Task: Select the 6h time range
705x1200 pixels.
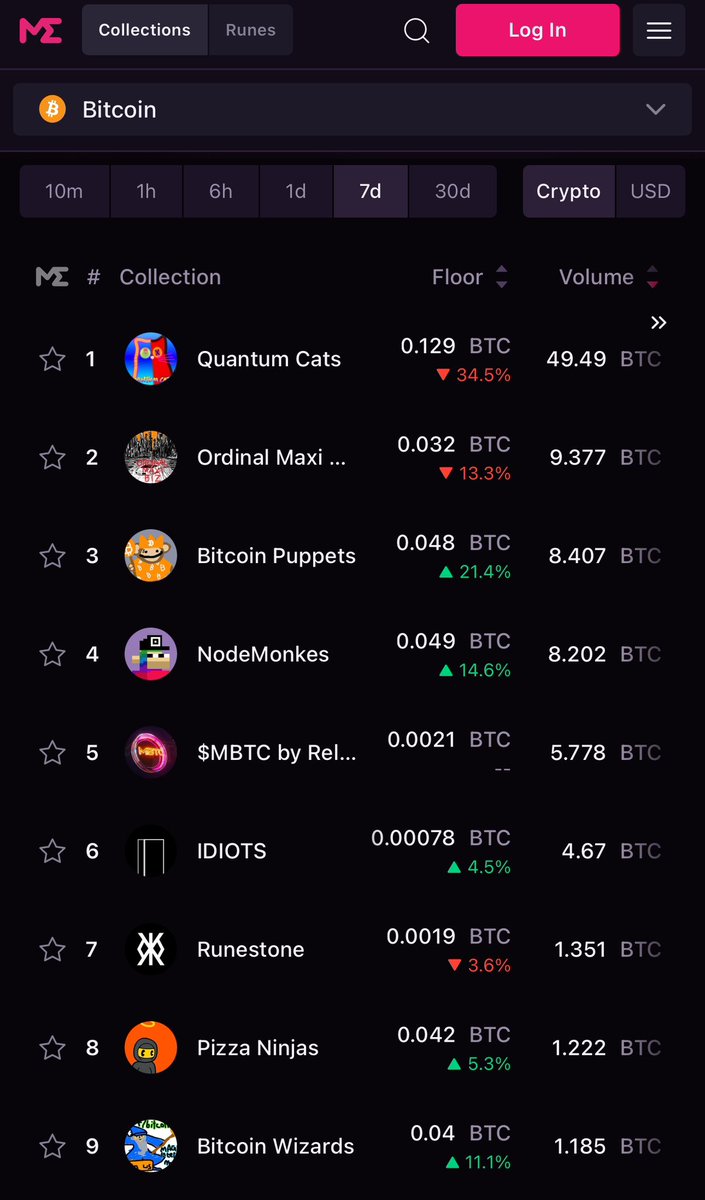Action: tap(221, 191)
